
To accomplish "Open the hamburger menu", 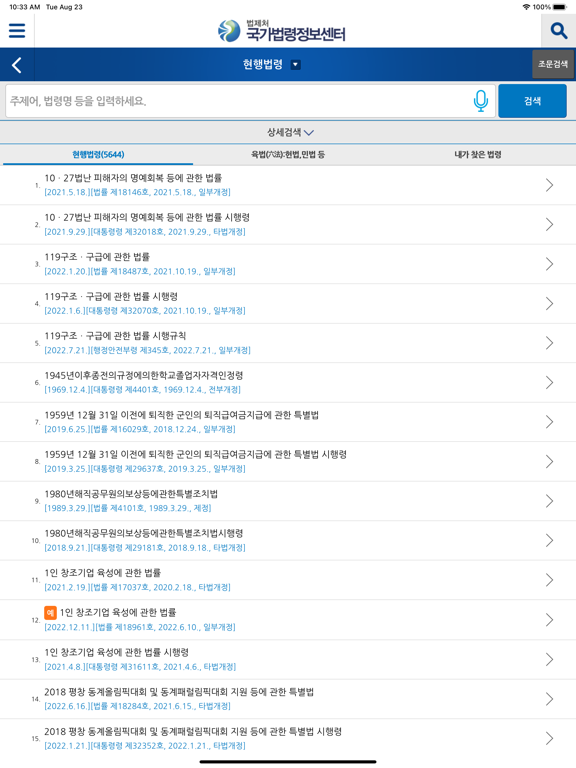I will (x=17, y=30).
